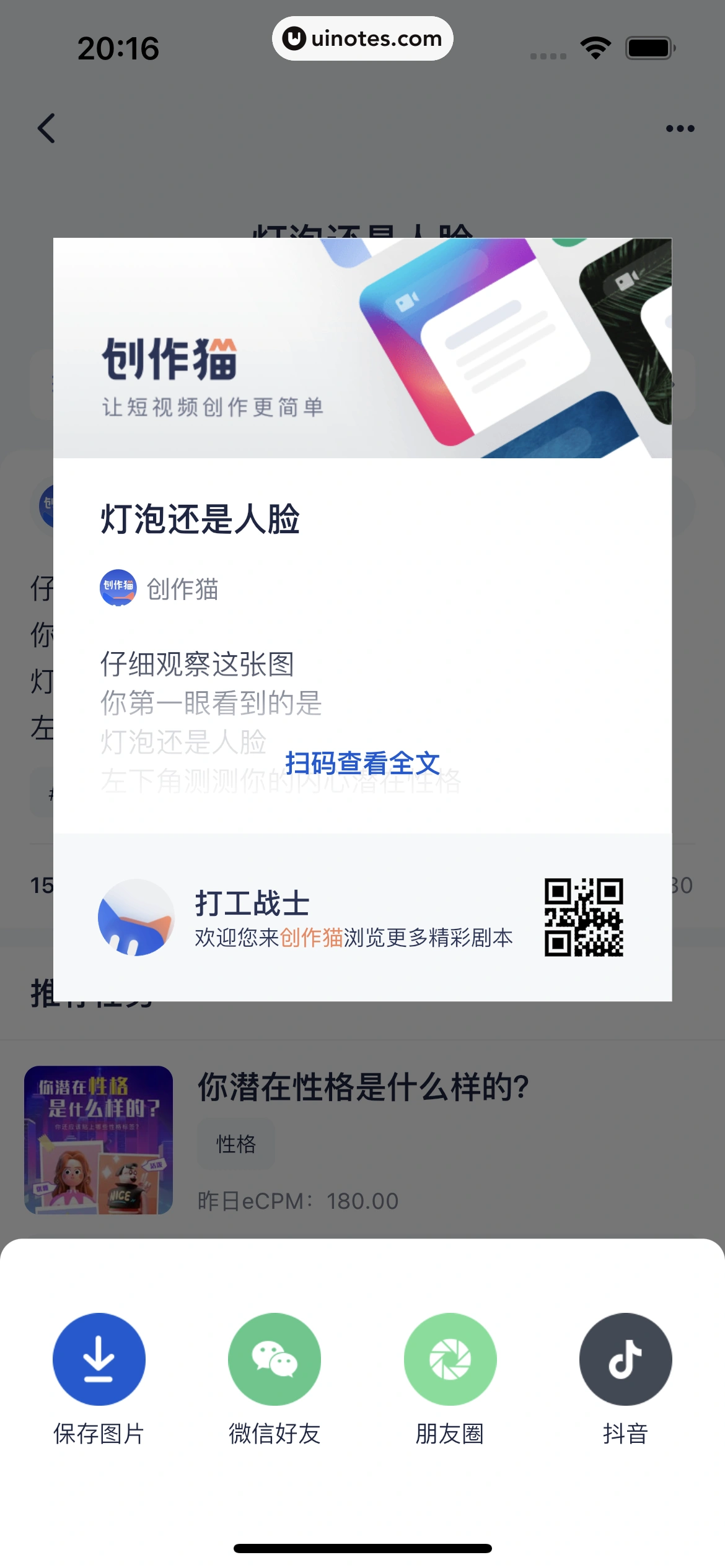Share the card to Douyin (抖音)
725x1568 pixels.
coord(625,1359)
